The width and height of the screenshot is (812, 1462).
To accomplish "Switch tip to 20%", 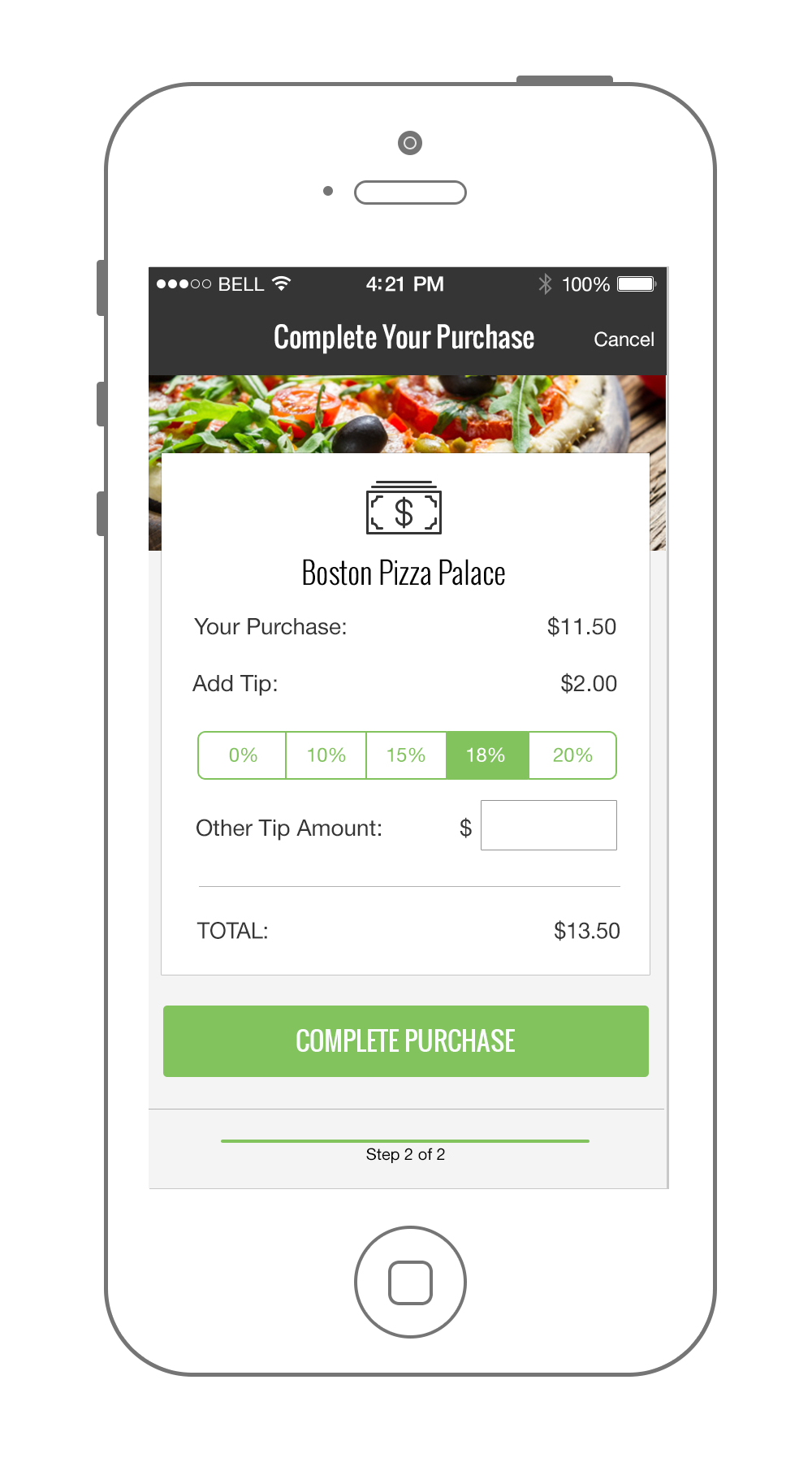I will coord(572,755).
